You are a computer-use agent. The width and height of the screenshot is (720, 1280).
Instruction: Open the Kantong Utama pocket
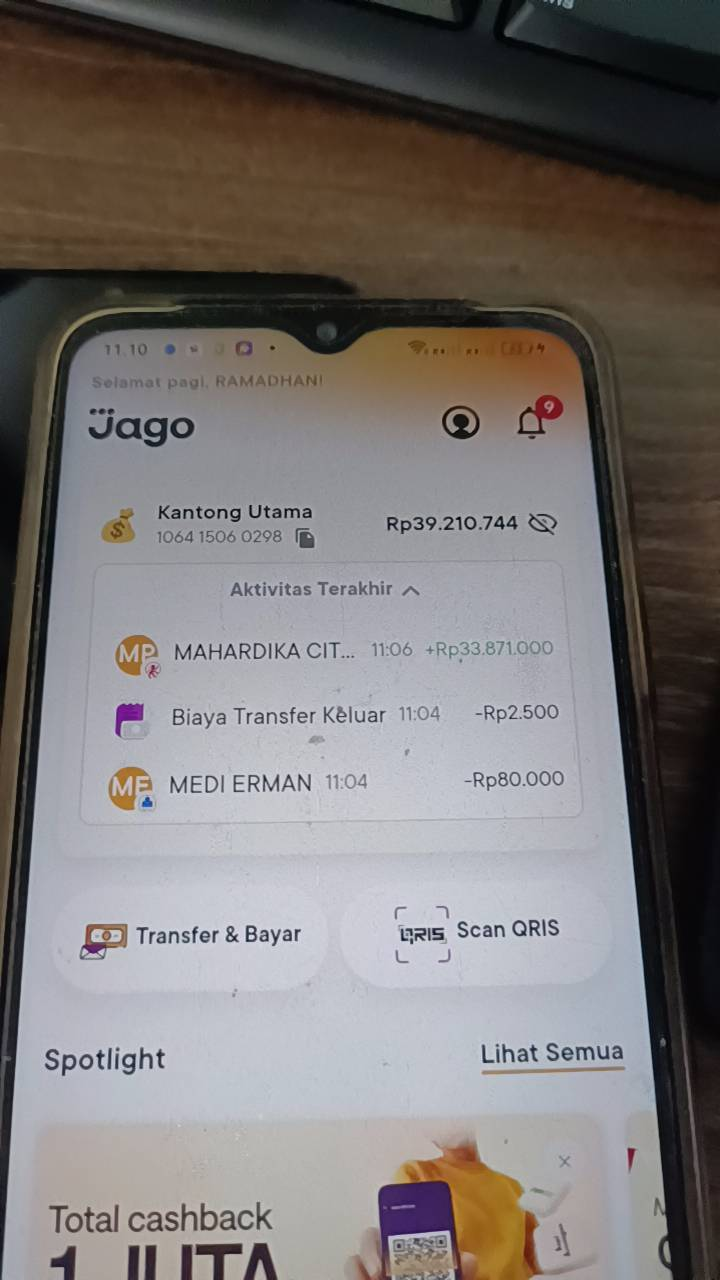click(329, 524)
